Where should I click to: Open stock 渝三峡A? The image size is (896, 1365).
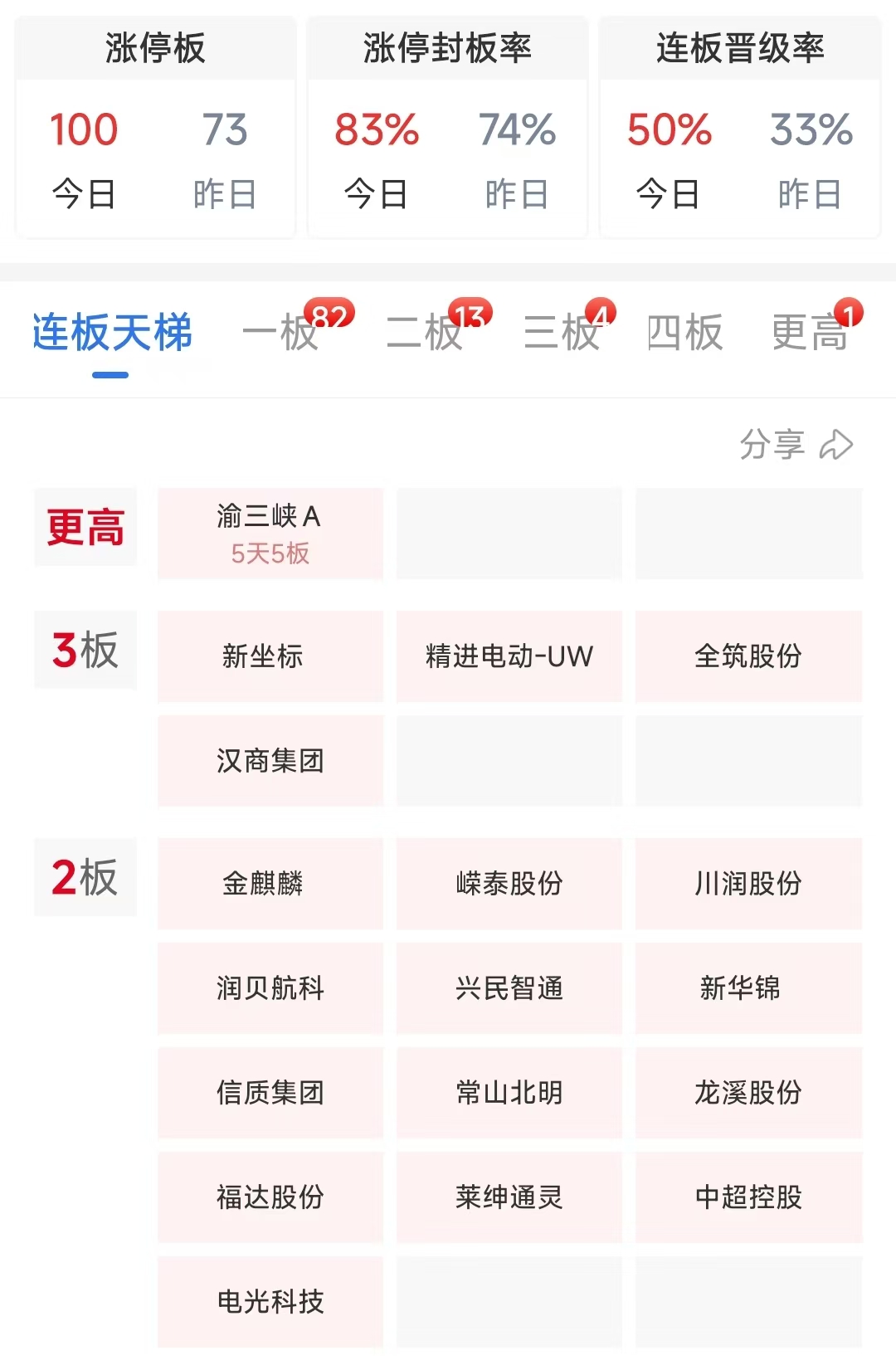[x=270, y=534]
